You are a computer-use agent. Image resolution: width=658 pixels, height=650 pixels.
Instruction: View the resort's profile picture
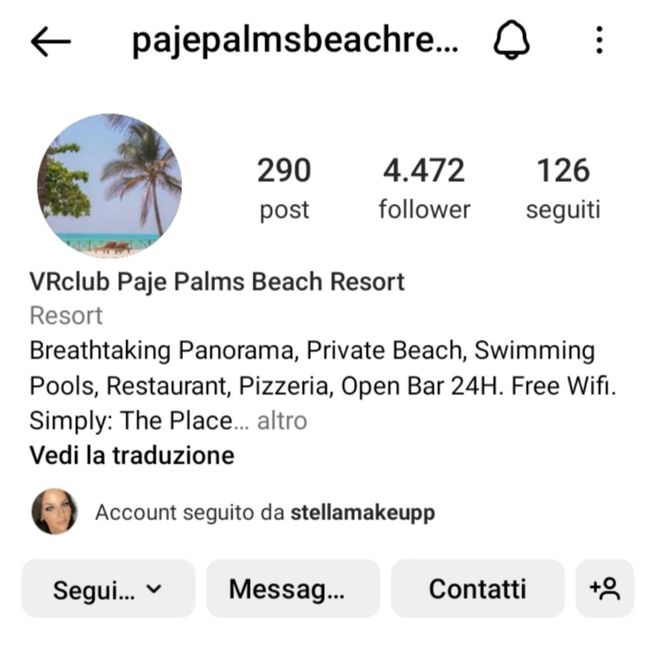point(109,185)
